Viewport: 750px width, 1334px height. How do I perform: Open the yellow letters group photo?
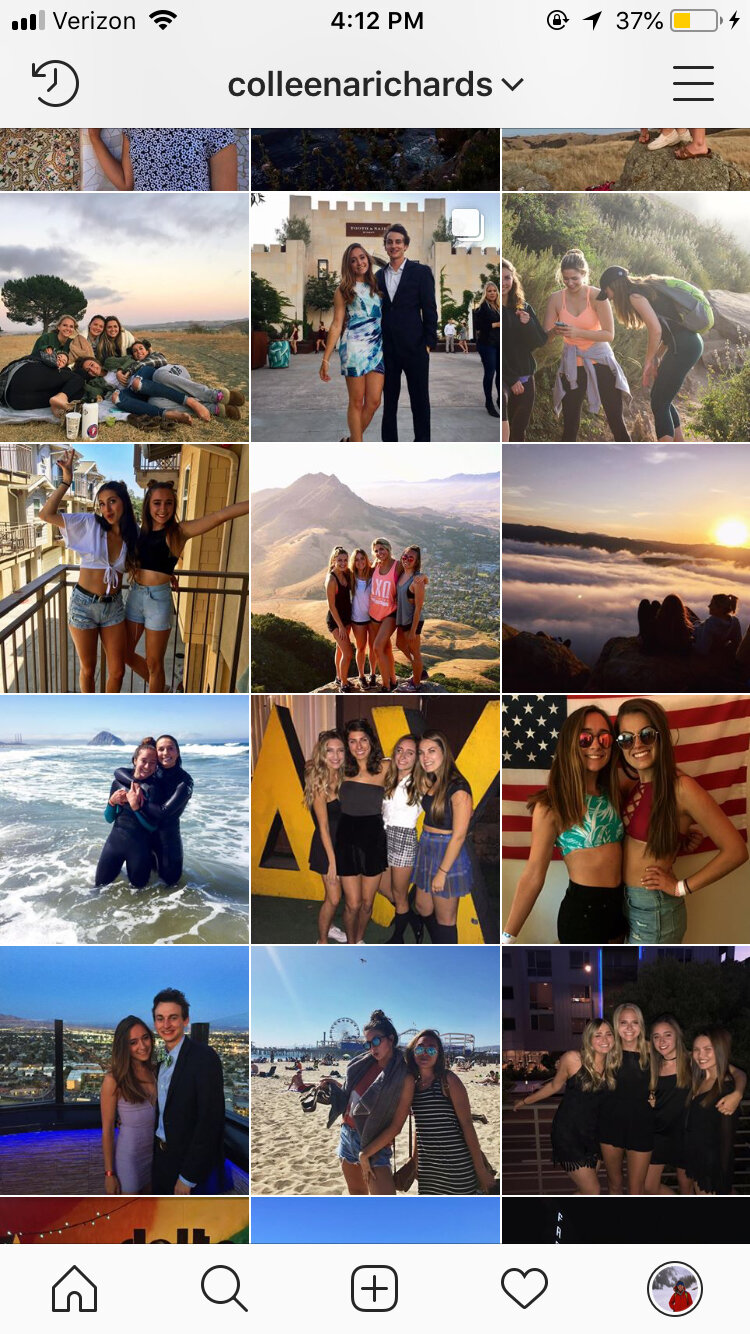tap(375, 819)
